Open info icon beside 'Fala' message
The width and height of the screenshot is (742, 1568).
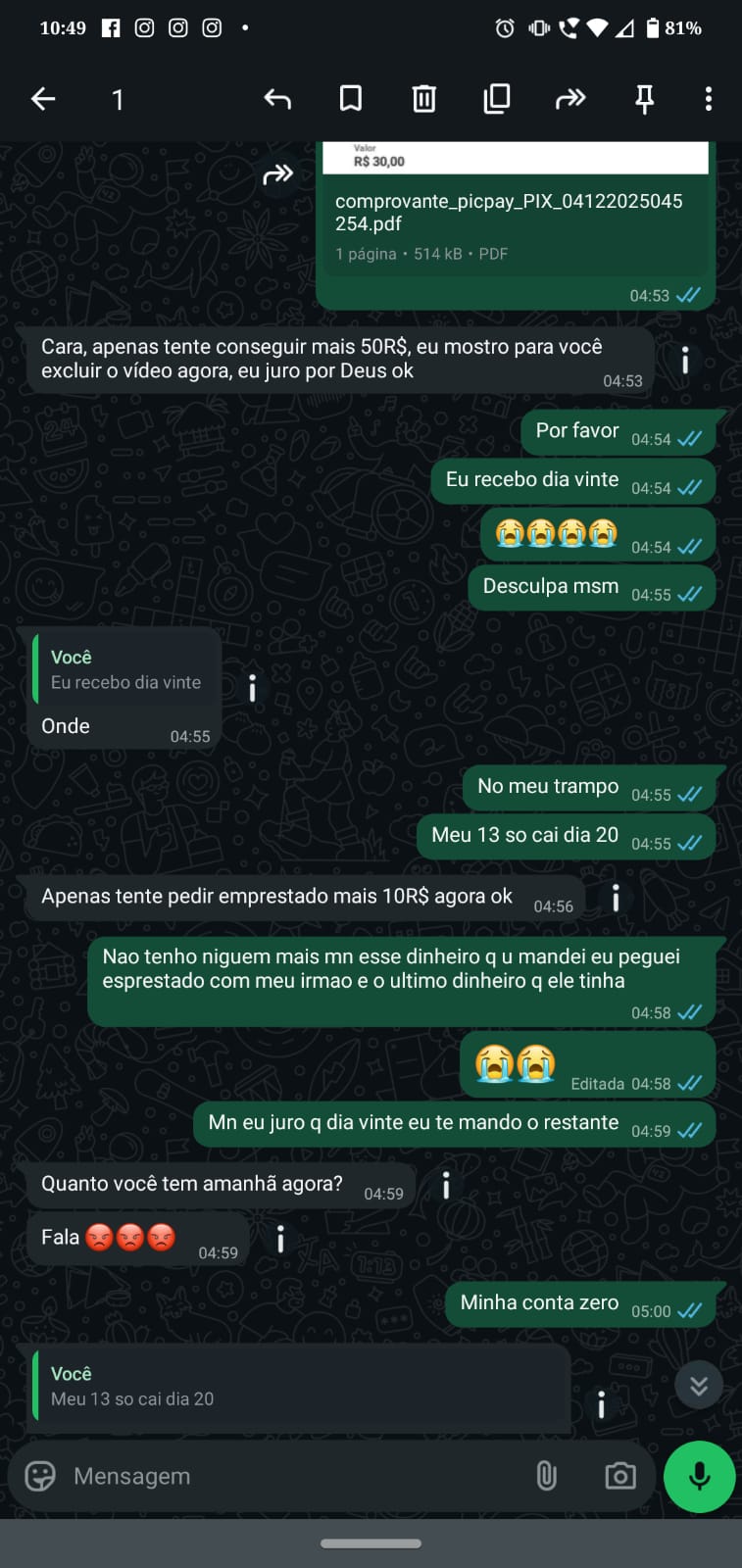(280, 1240)
